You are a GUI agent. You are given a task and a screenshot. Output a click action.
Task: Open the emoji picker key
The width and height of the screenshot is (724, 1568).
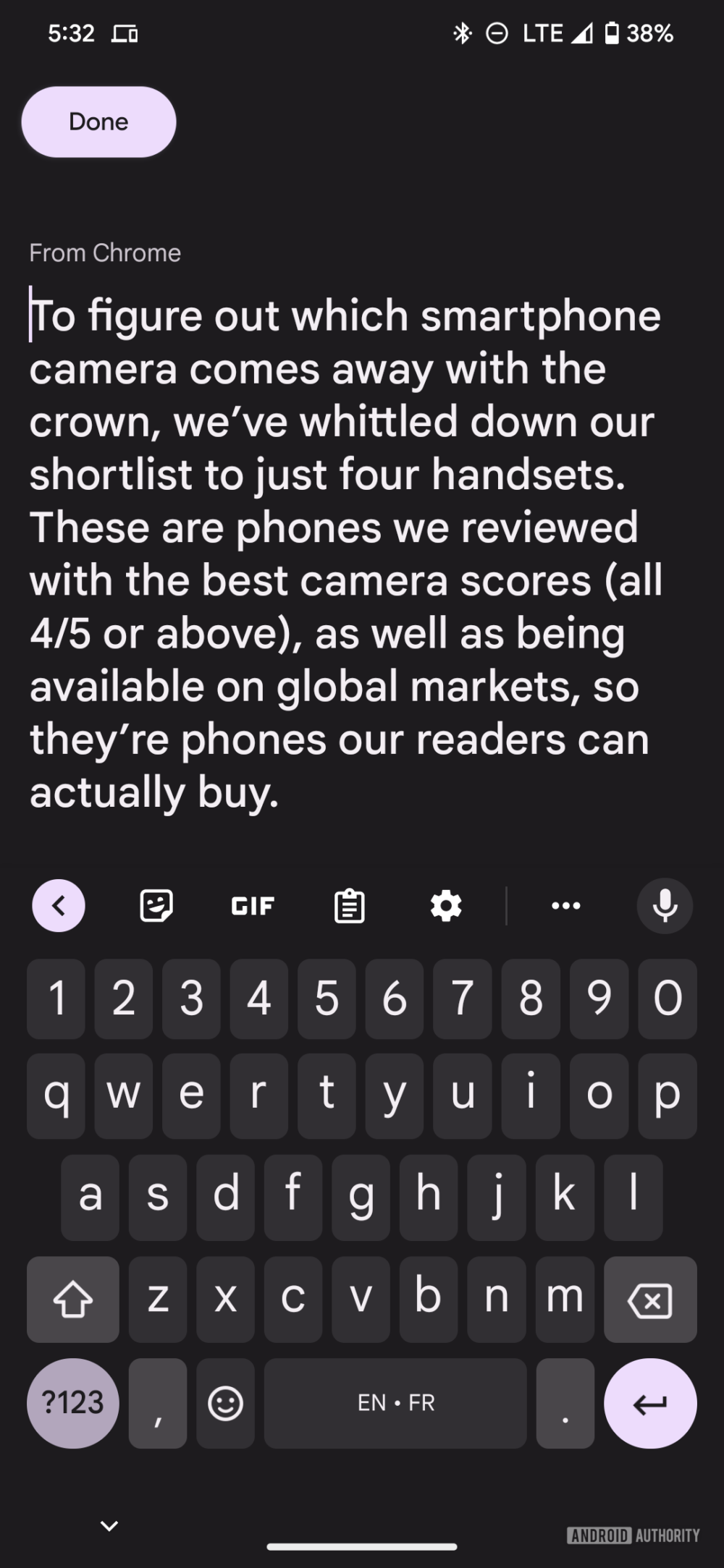click(x=225, y=1402)
